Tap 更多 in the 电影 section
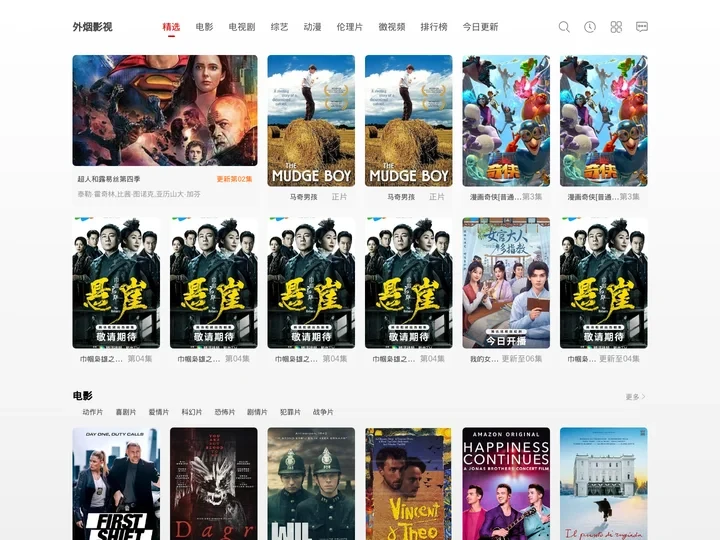720x540 pixels. click(635, 397)
